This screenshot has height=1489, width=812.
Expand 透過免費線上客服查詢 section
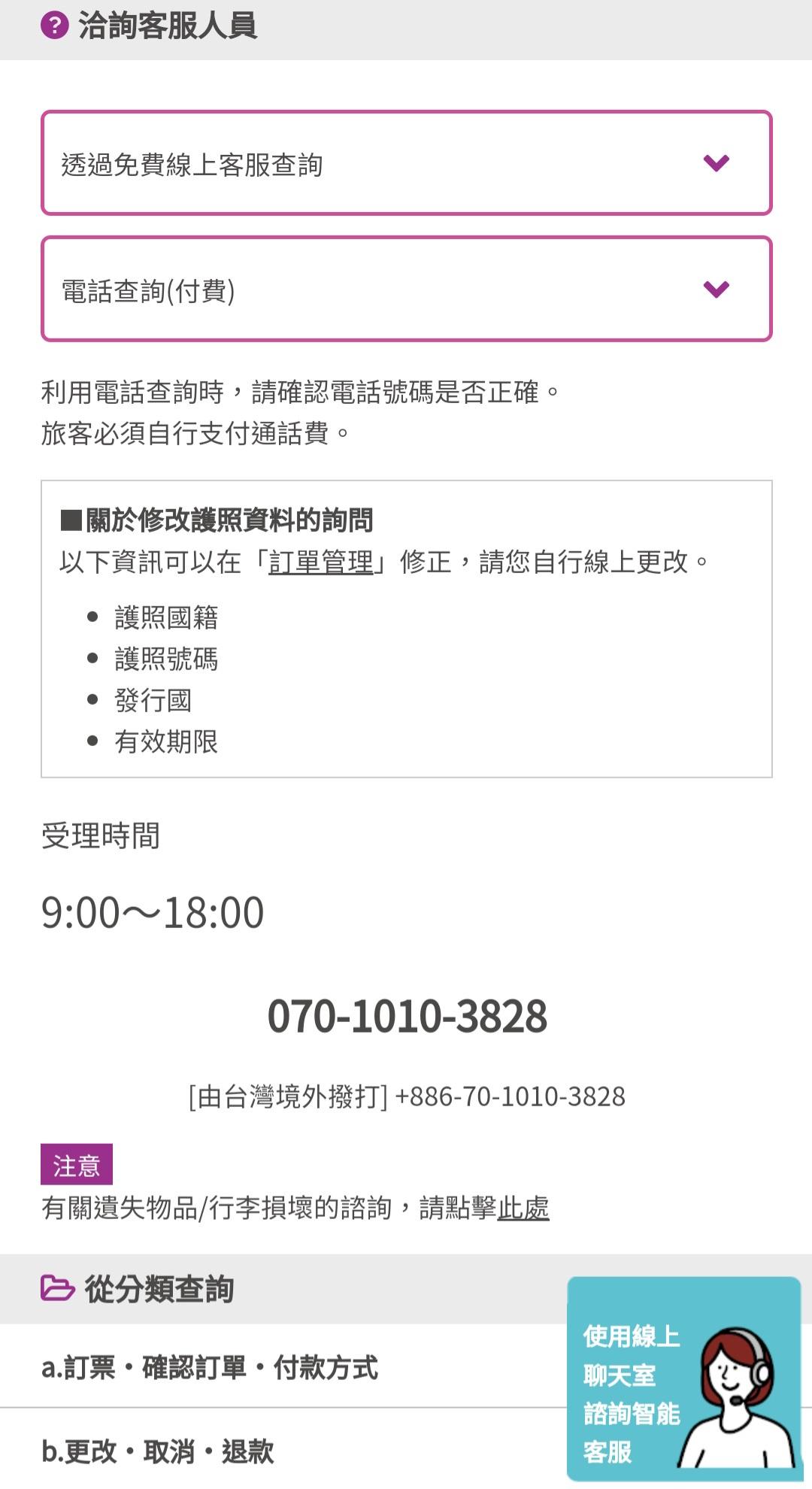406,163
